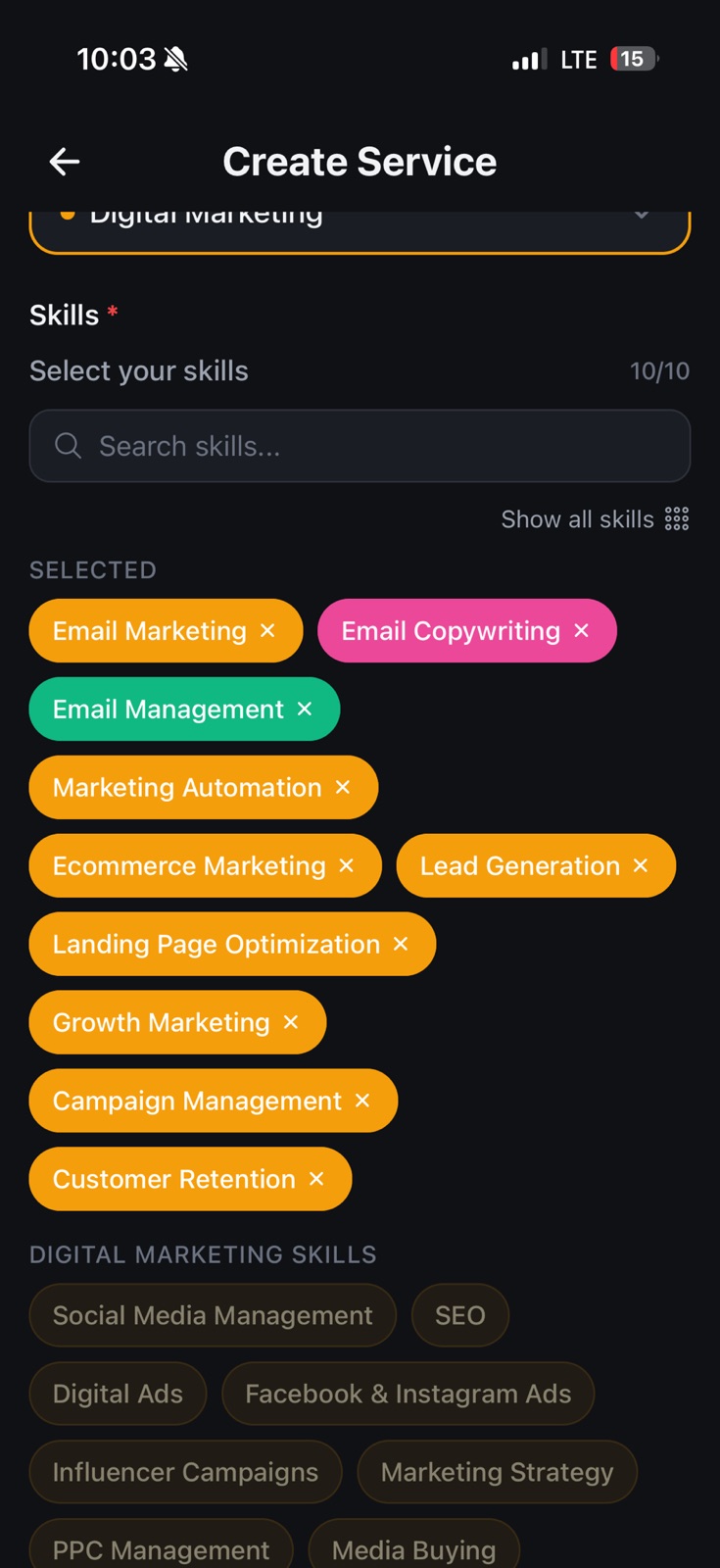Image resolution: width=720 pixels, height=1568 pixels.
Task: Remove the Lead Generation skill
Action: coord(641,865)
